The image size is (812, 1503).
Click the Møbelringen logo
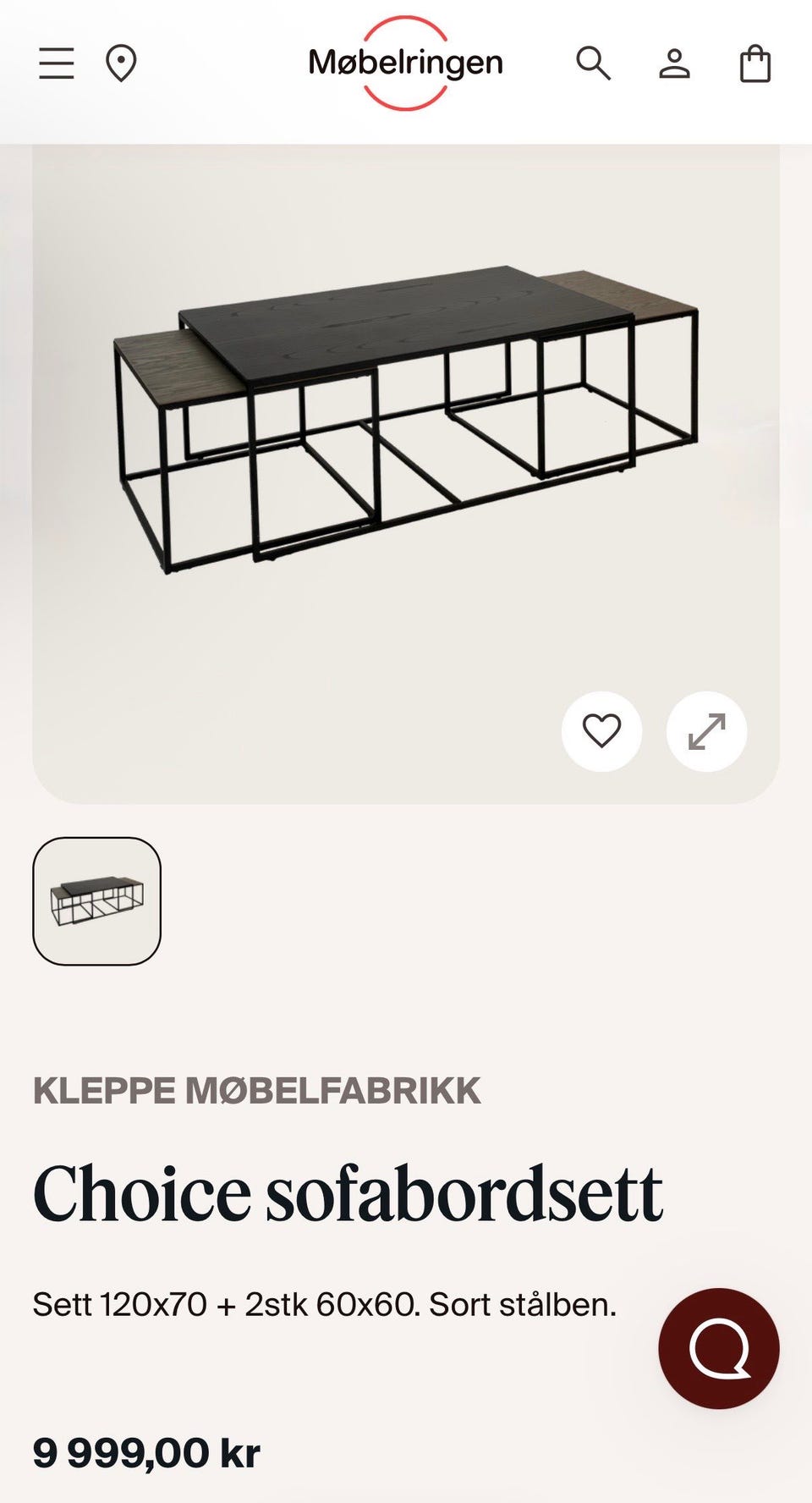(x=406, y=62)
